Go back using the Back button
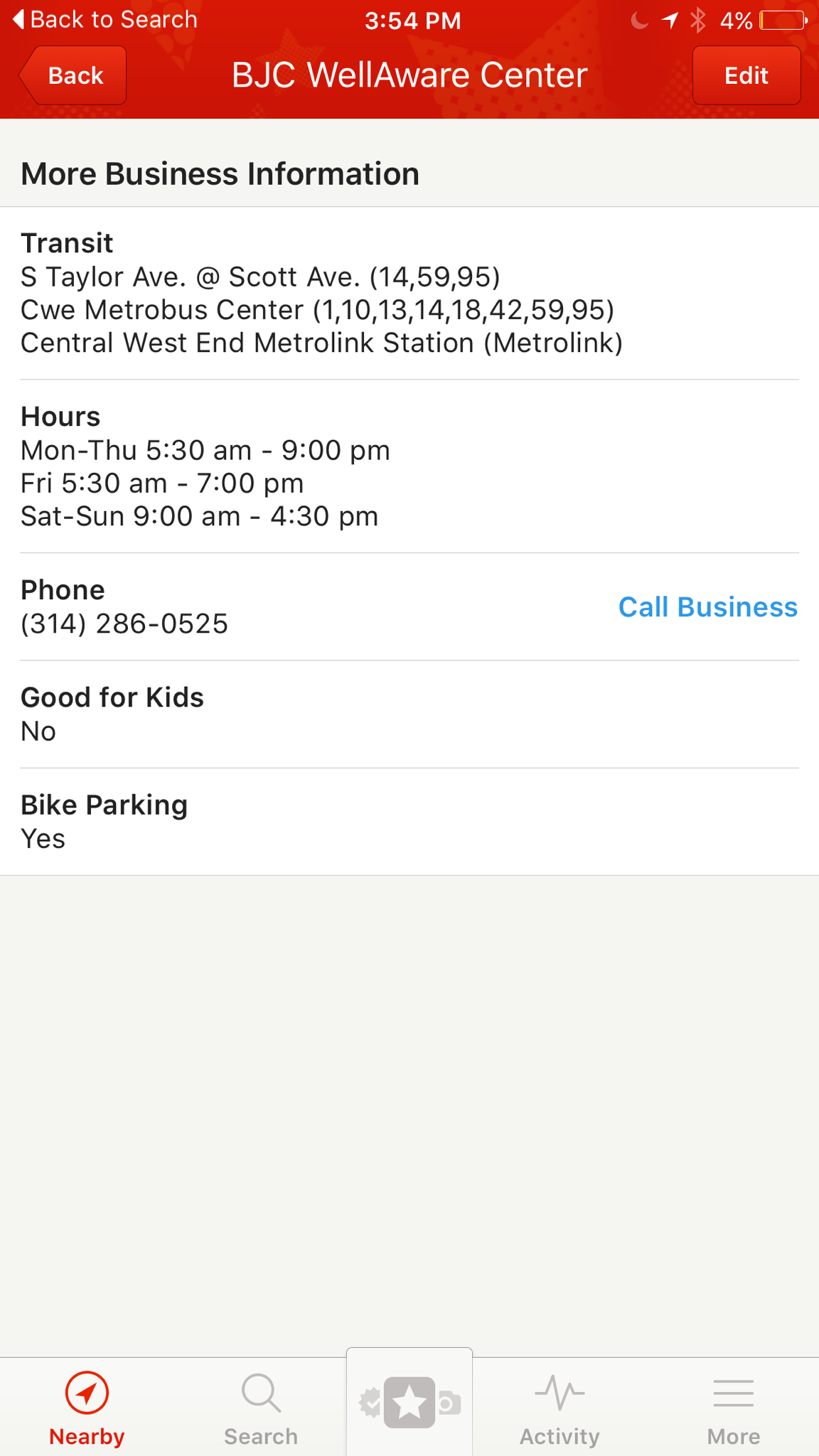Screen dimensions: 819x1456 74,75
